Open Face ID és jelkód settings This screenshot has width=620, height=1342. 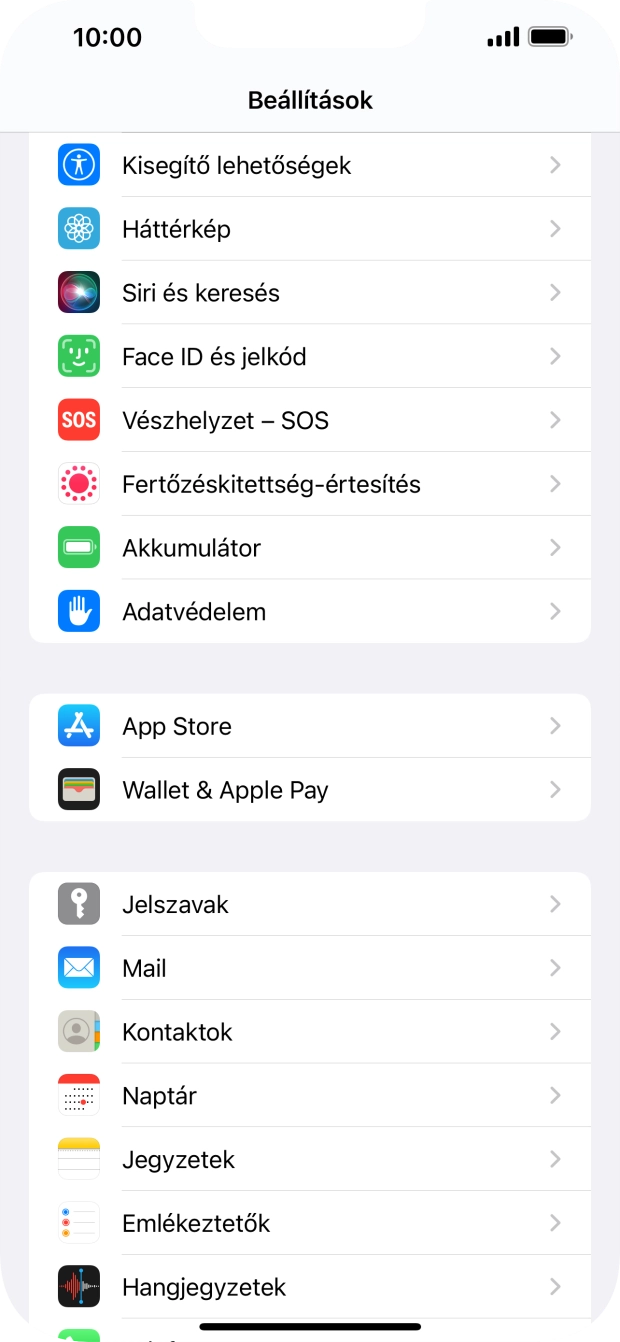[310, 357]
